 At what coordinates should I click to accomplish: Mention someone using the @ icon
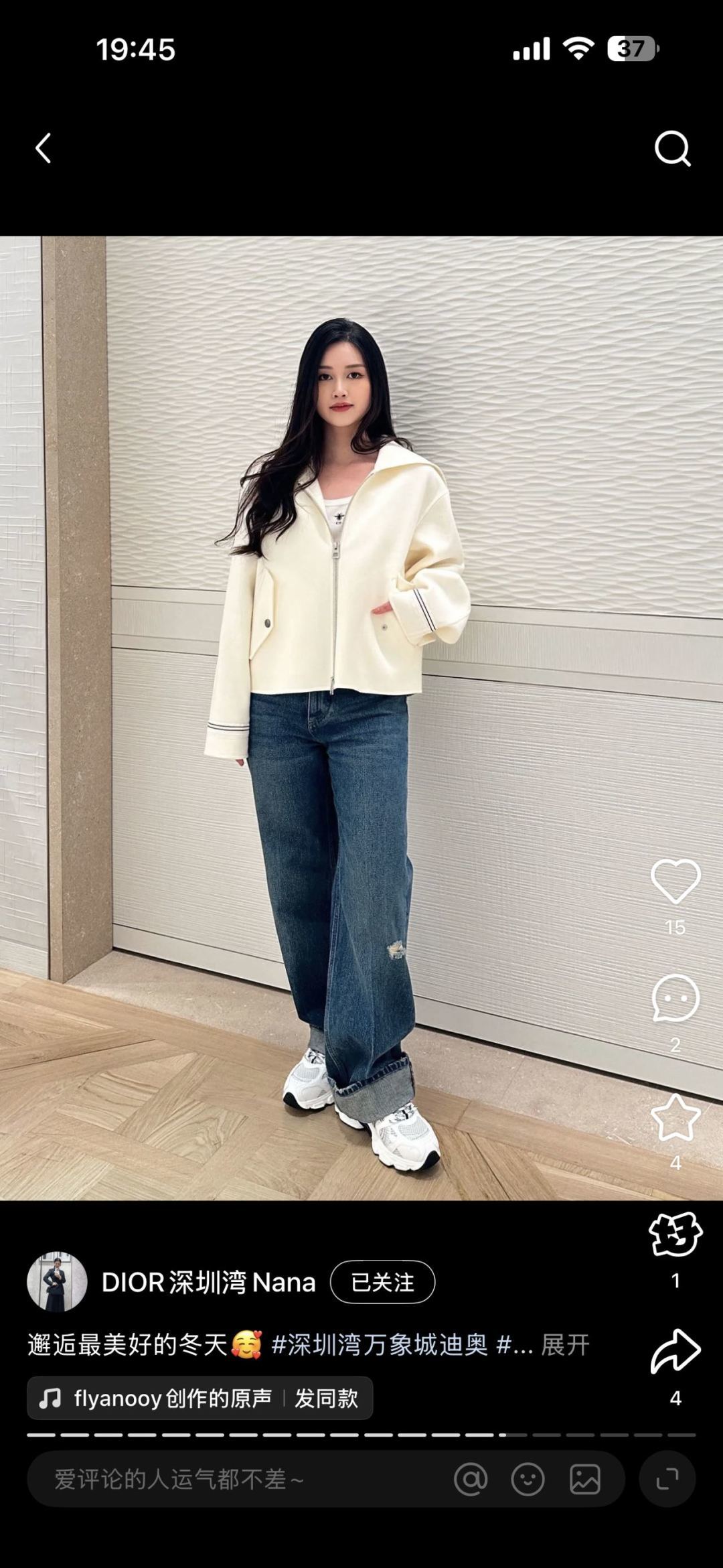point(471,1480)
